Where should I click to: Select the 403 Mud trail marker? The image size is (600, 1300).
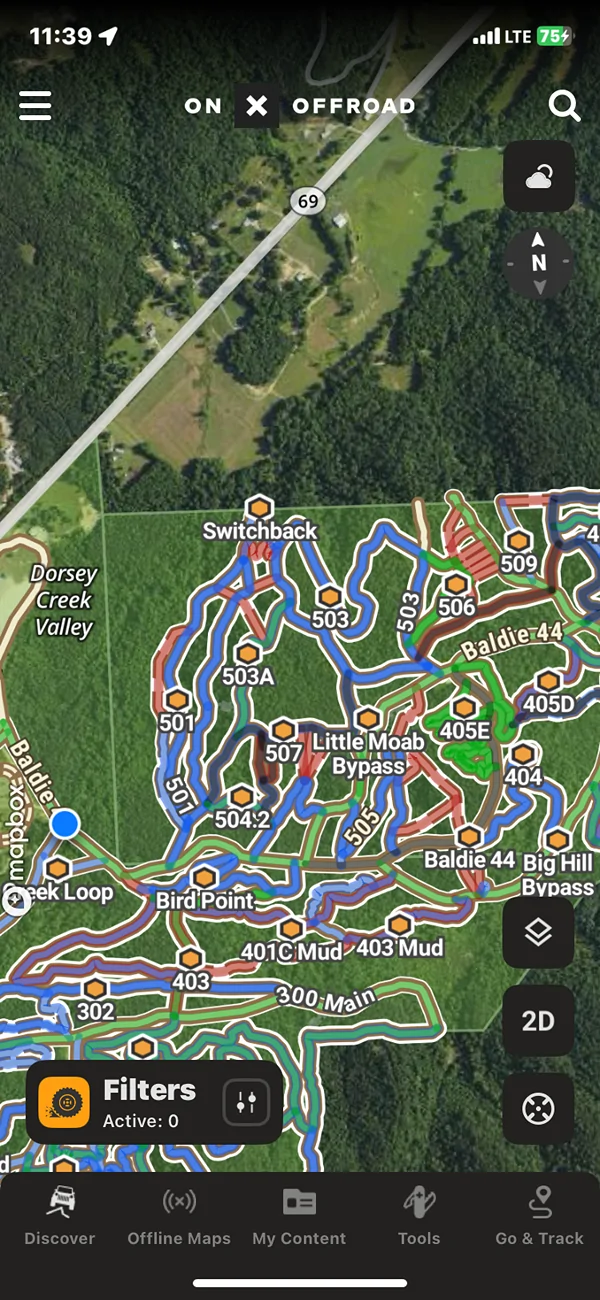coord(400,925)
